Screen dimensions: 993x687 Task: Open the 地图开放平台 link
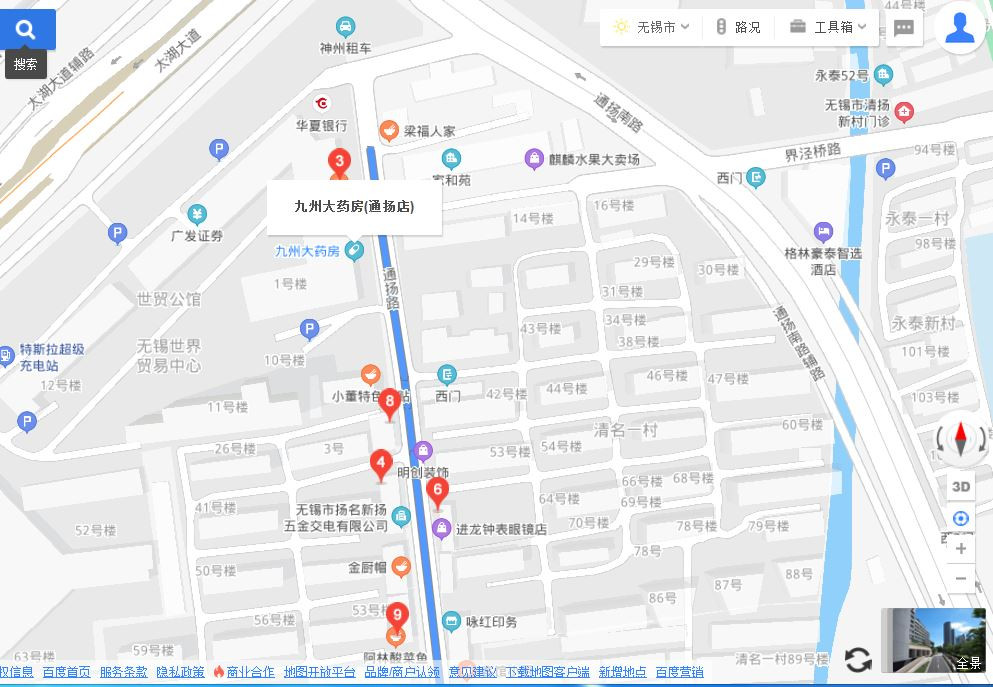click(319, 672)
